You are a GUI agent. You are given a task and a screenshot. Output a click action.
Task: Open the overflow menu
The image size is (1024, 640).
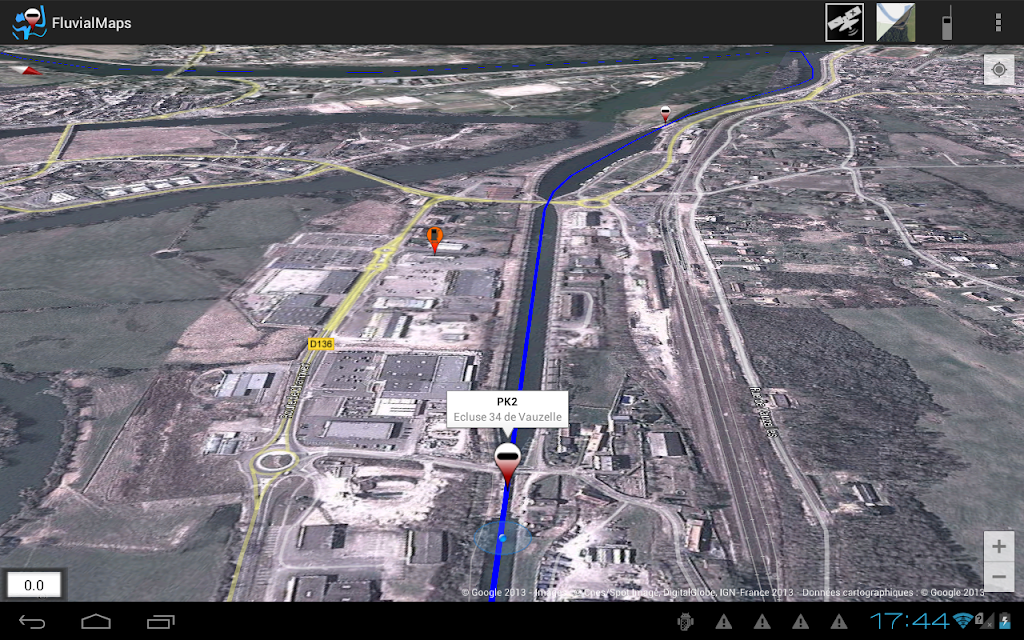pos(997,22)
